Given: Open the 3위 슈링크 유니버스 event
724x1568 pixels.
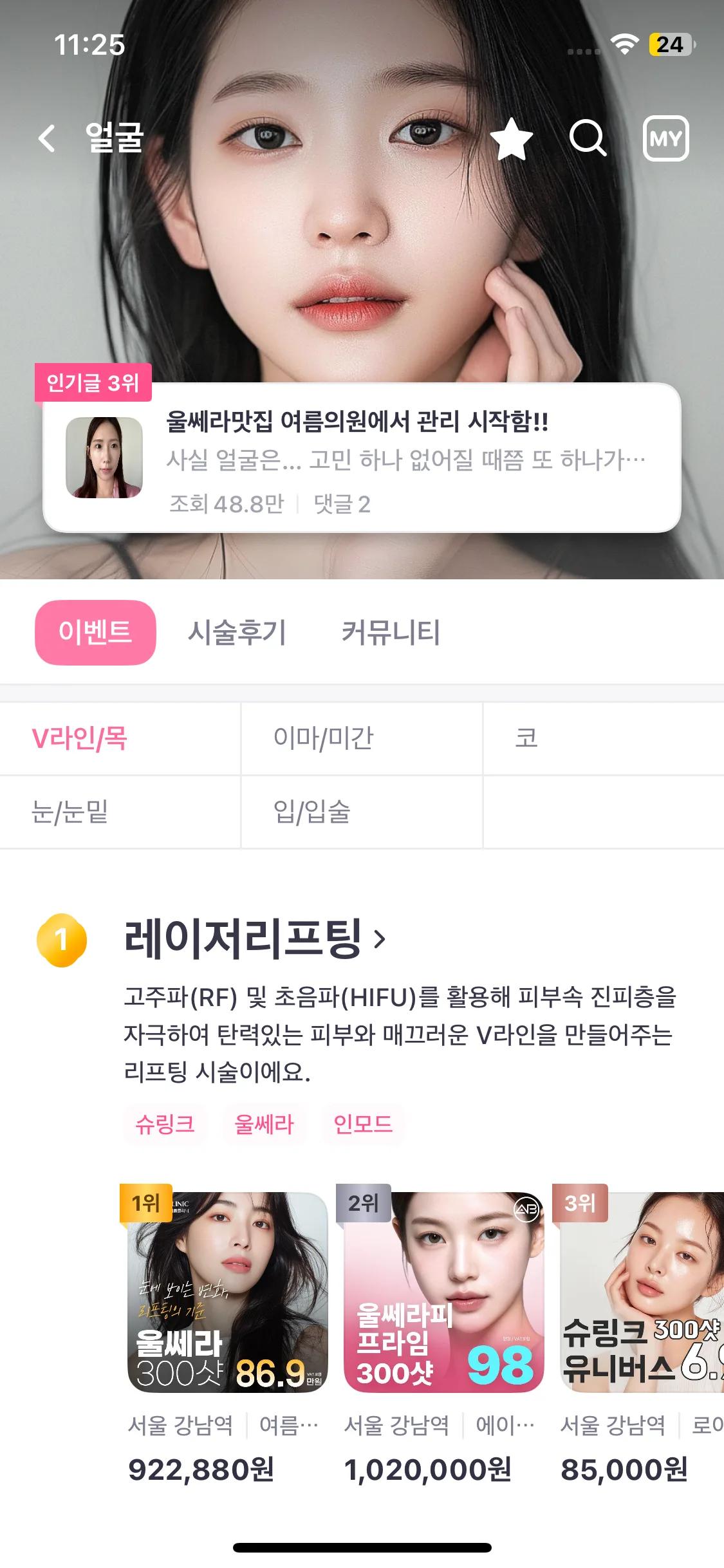Looking at the screenshot, I should (642, 1293).
